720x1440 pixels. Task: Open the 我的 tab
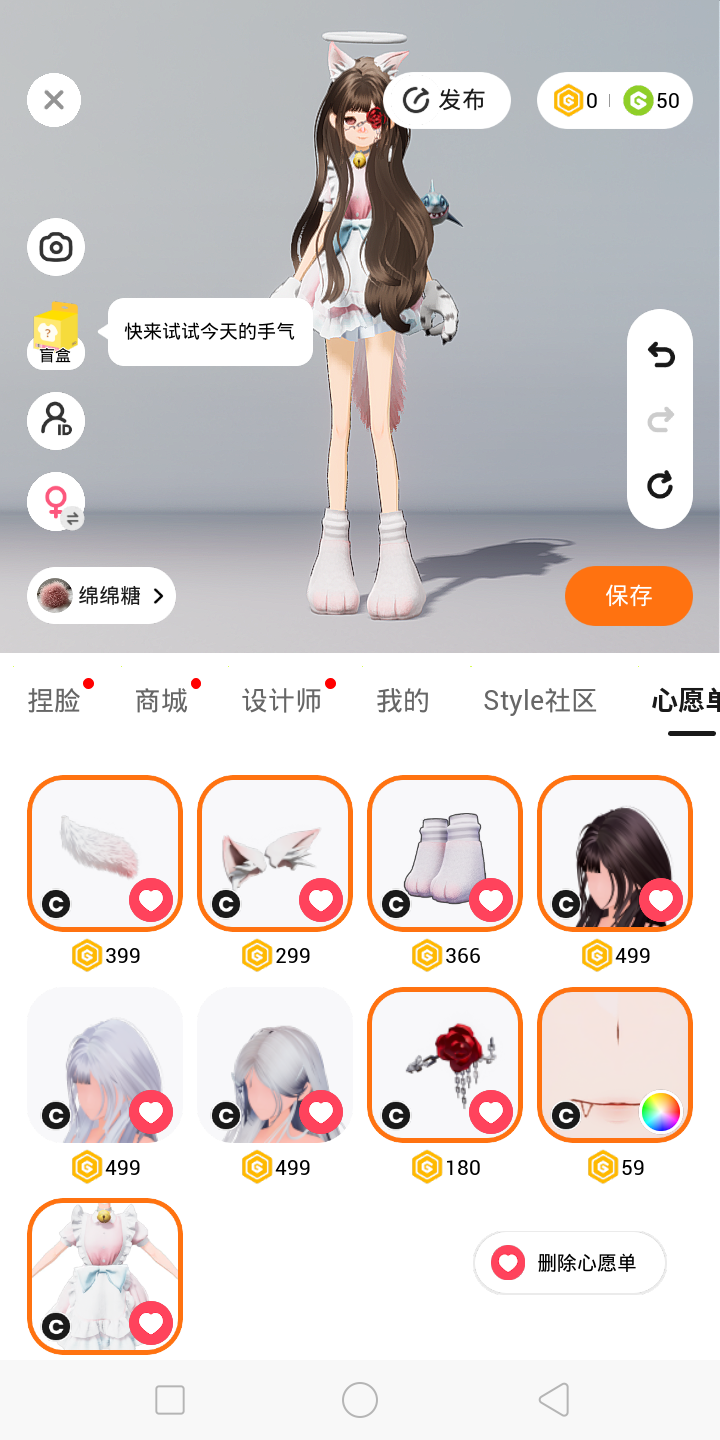pos(403,701)
